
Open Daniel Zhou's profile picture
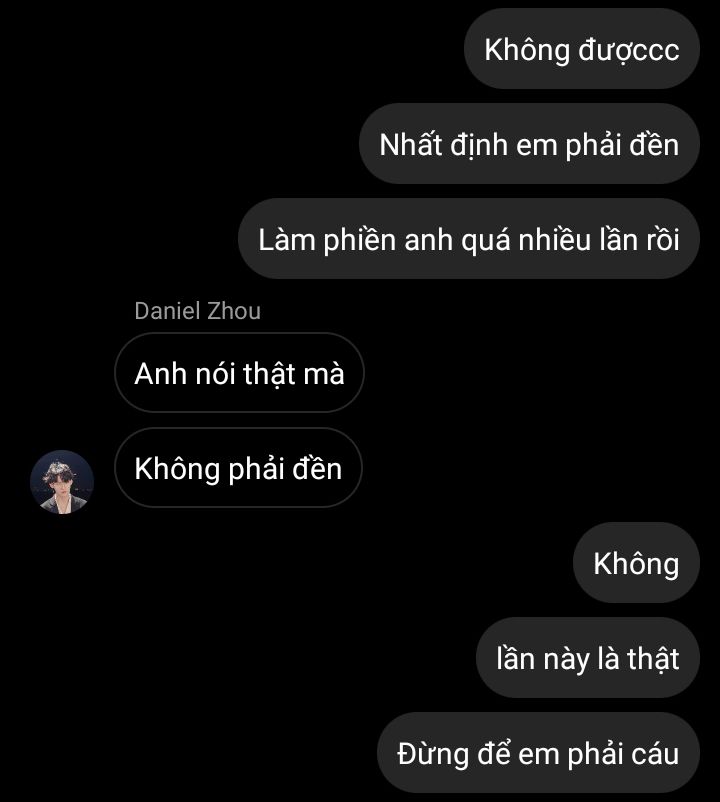click(62, 481)
